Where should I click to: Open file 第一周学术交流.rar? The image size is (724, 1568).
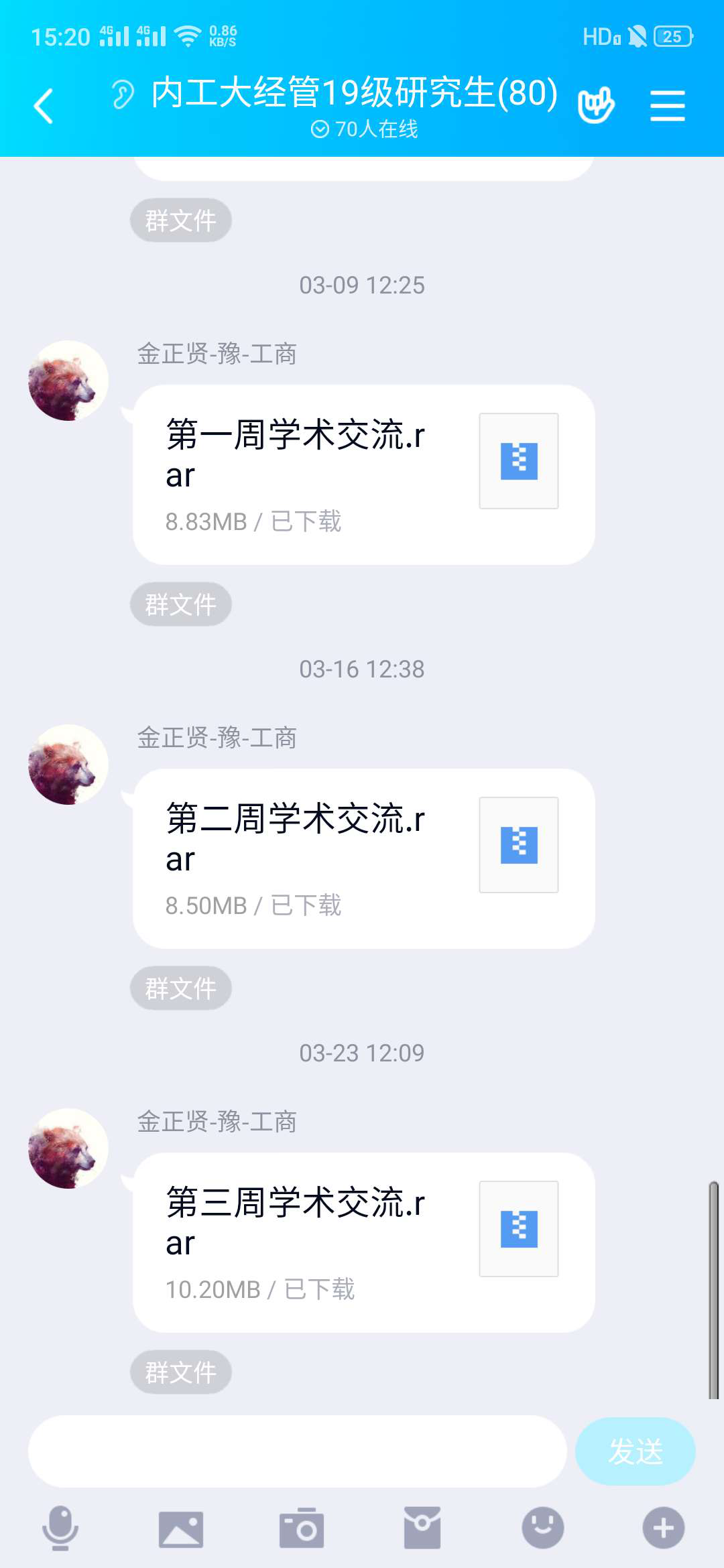pos(363,474)
